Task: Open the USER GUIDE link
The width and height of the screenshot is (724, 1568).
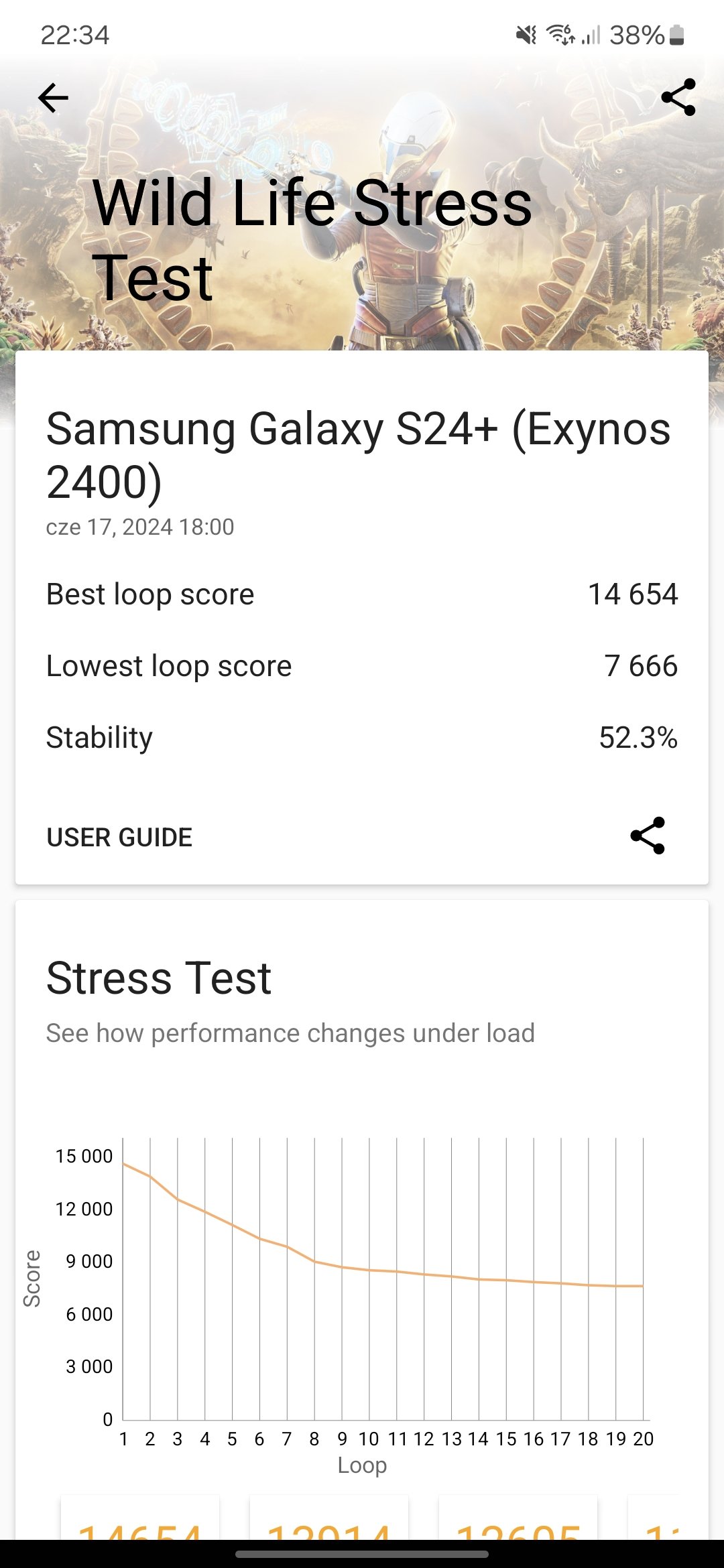Action: click(119, 837)
